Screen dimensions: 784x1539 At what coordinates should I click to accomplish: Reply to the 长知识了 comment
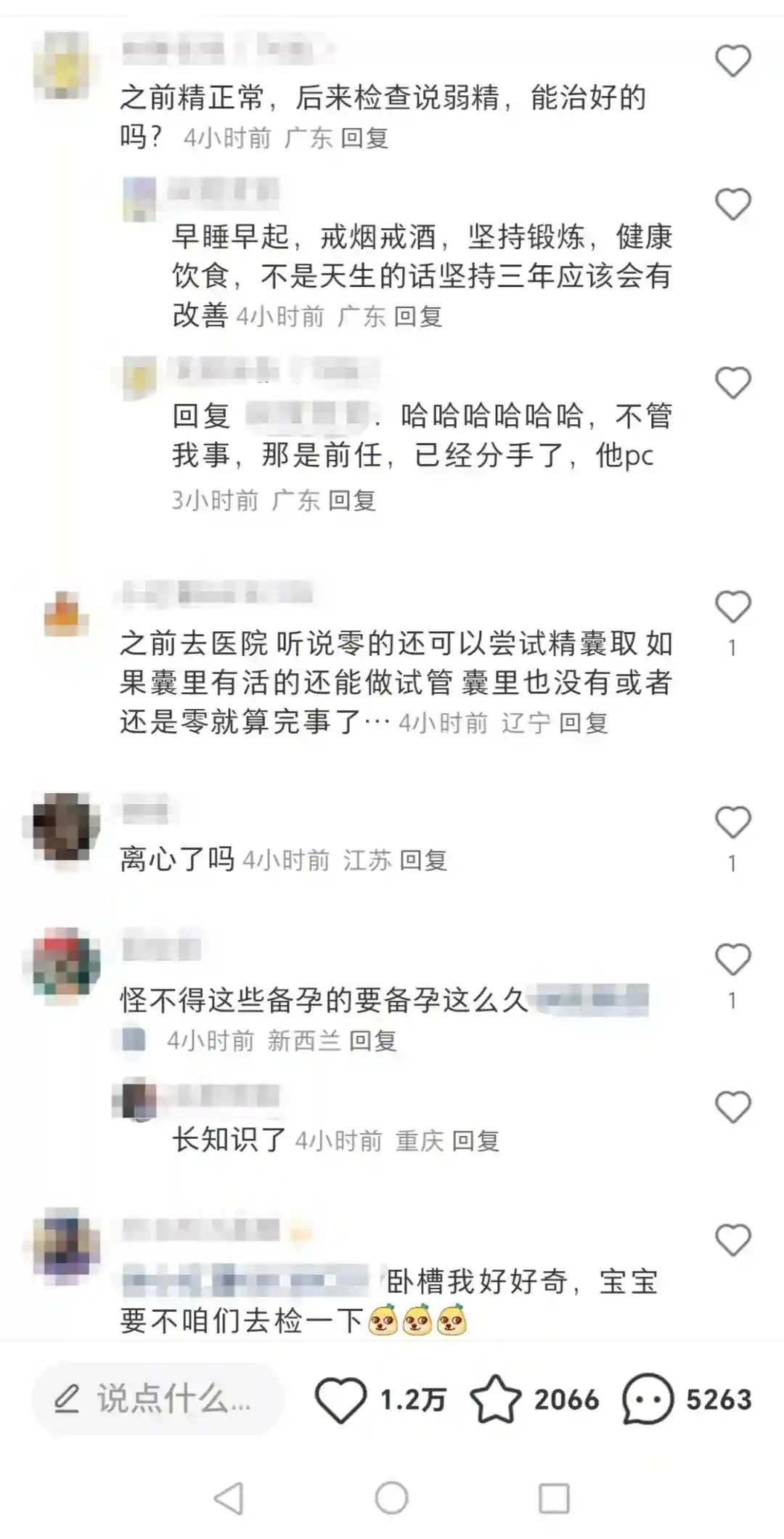[475, 1141]
